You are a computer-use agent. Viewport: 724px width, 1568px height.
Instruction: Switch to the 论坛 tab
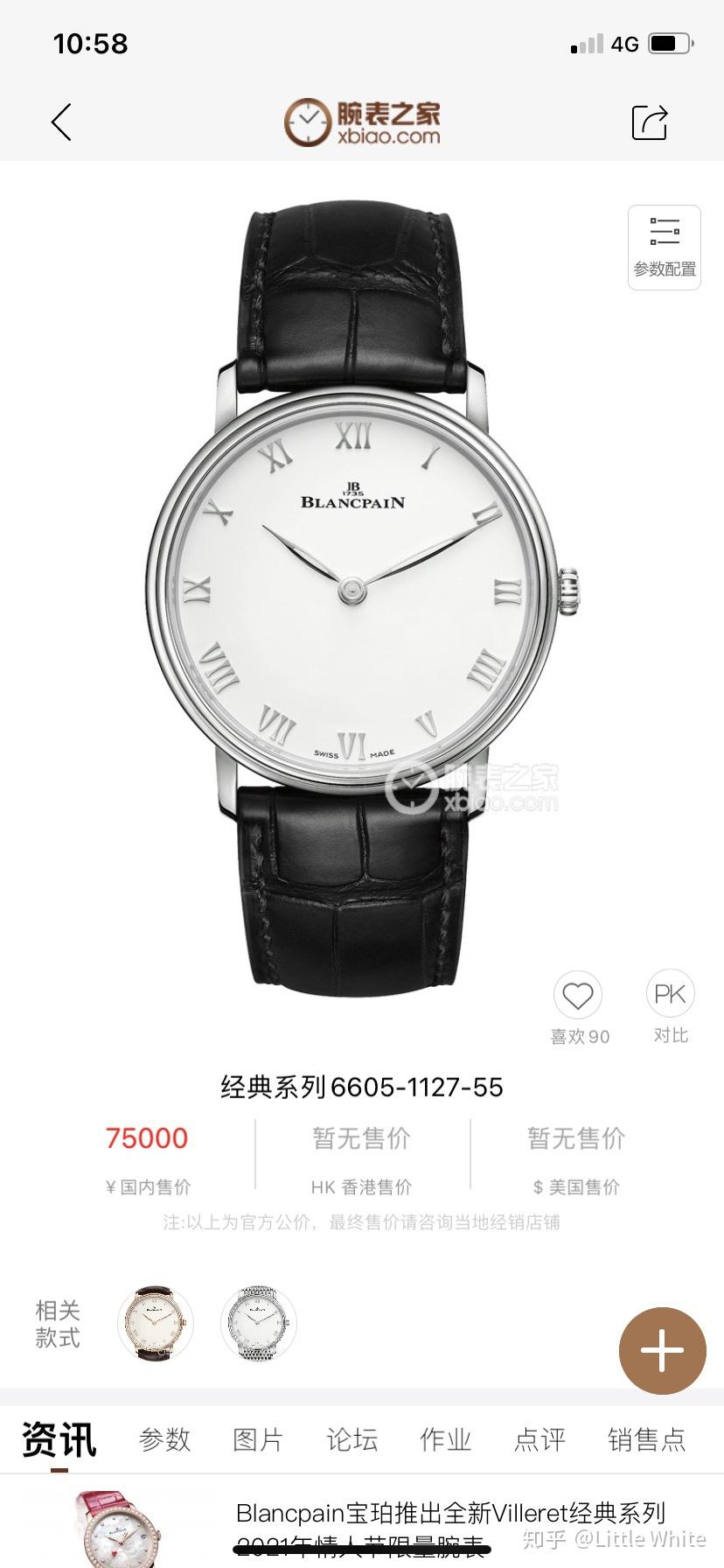click(352, 1439)
